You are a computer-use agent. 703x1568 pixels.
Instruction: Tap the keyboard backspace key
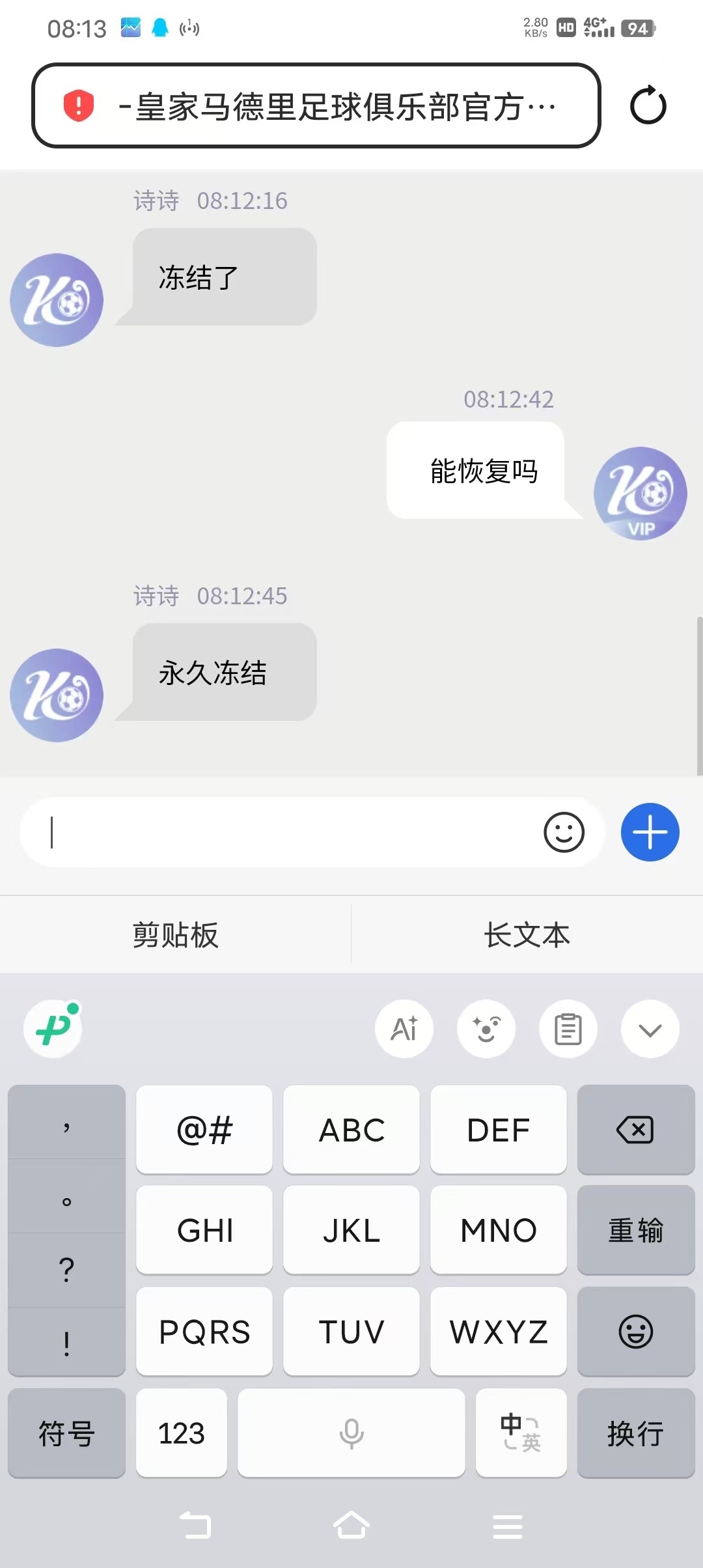tap(635, 1130)
